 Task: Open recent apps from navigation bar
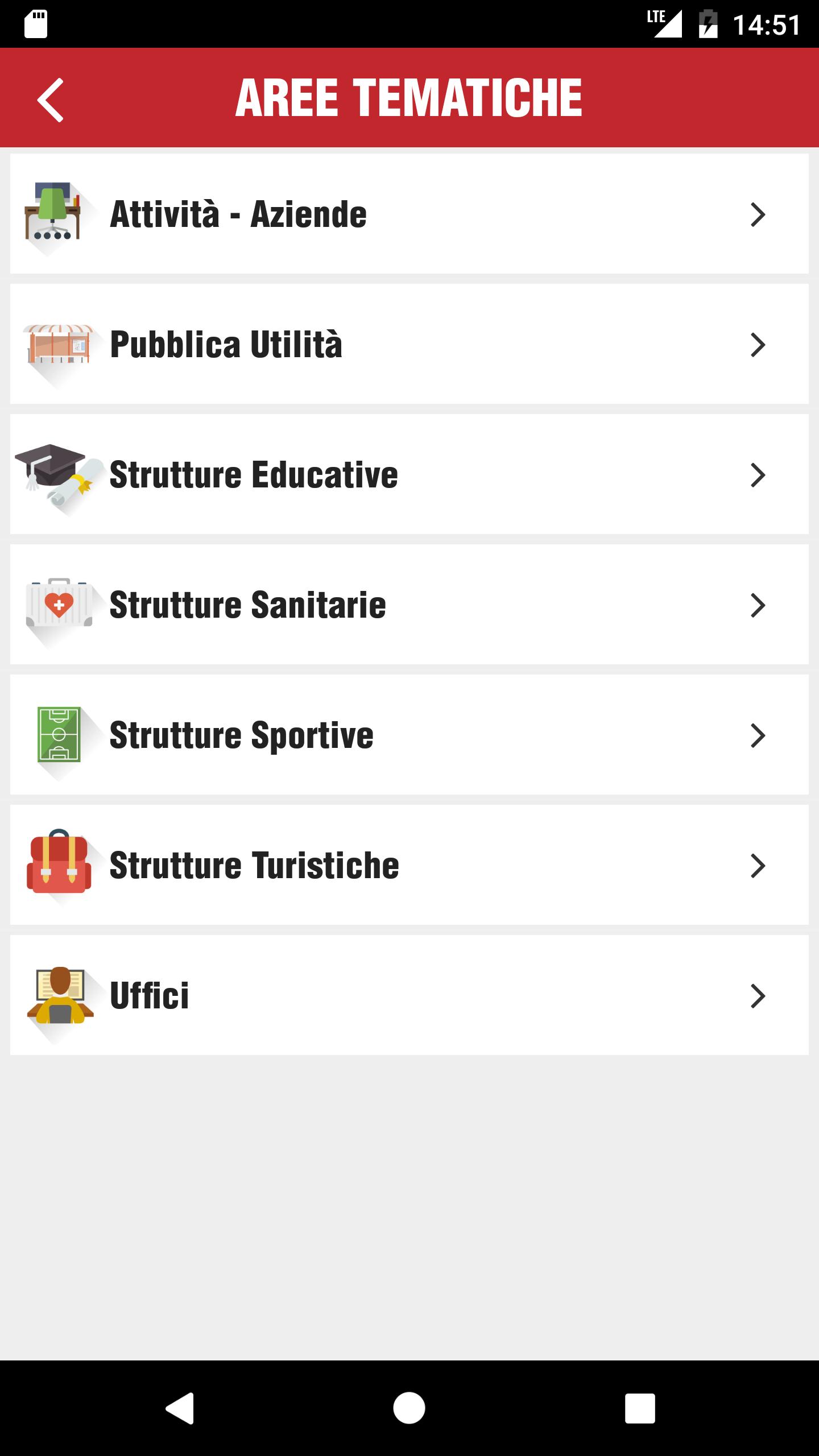click(640, 1408)
